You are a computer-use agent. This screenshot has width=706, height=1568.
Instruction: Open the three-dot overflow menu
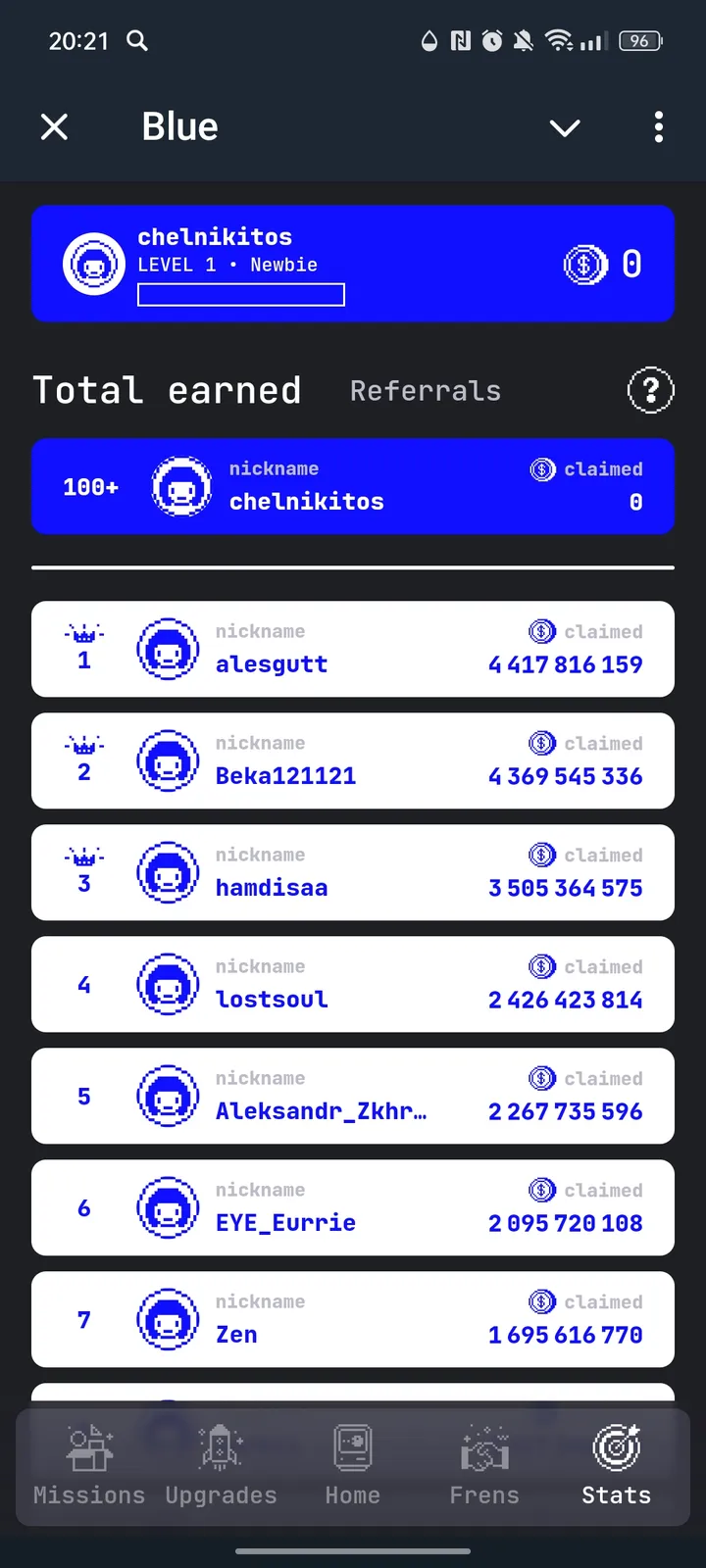pyautogui.click(x=658, y=127)
